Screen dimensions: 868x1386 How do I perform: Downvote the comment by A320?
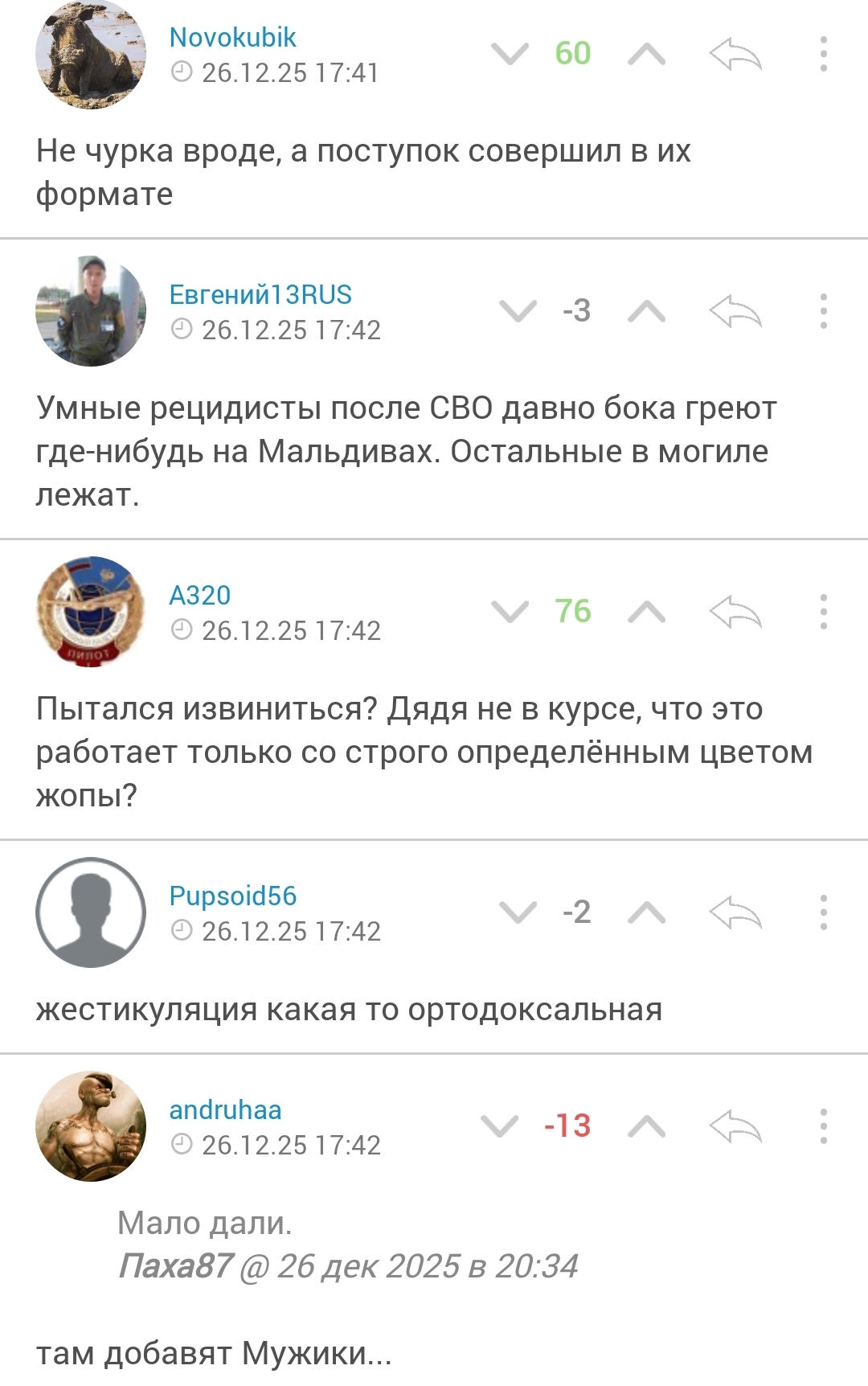[x=510, y=612]
